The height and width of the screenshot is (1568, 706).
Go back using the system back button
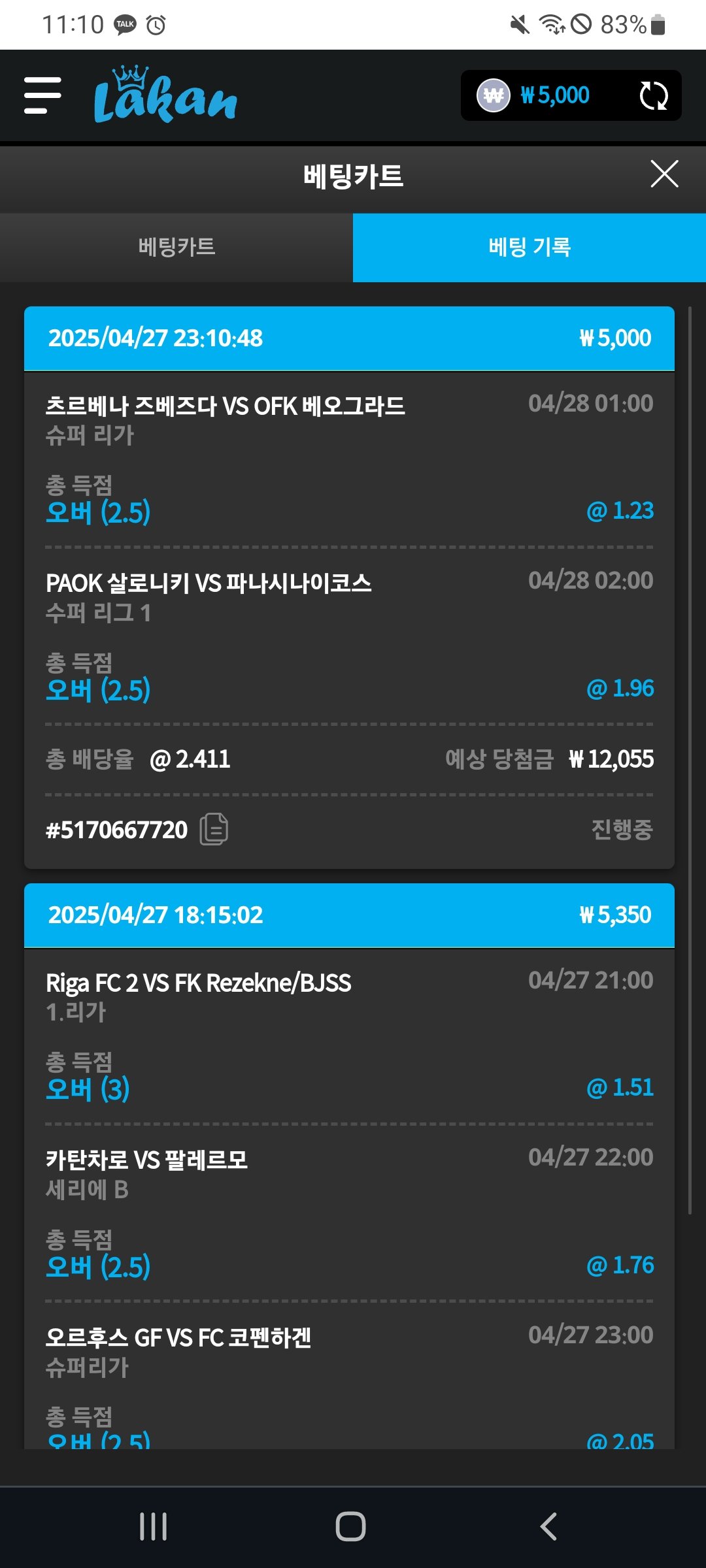pyautogui.click(x=548, y=1527)
